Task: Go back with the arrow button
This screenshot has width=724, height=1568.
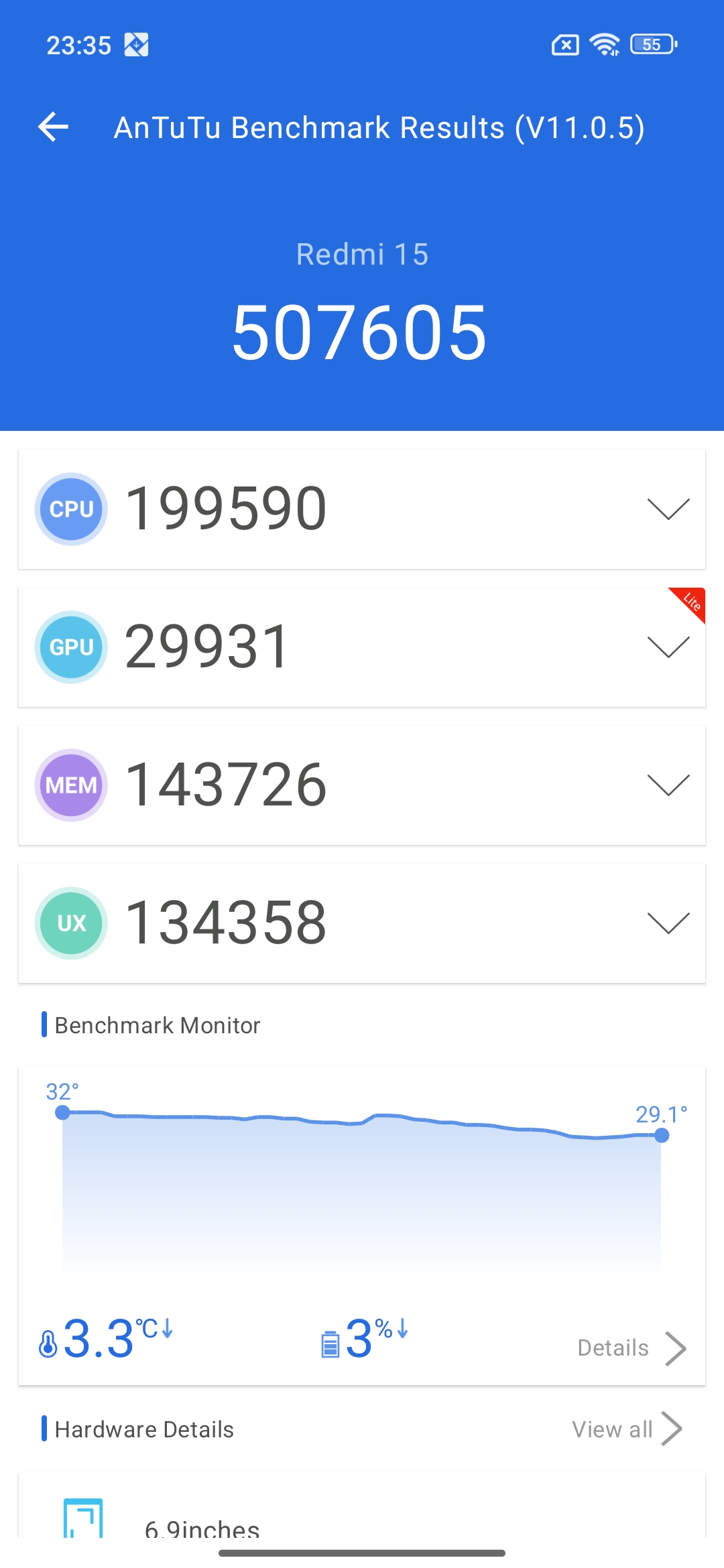Action: coord(53,127)
